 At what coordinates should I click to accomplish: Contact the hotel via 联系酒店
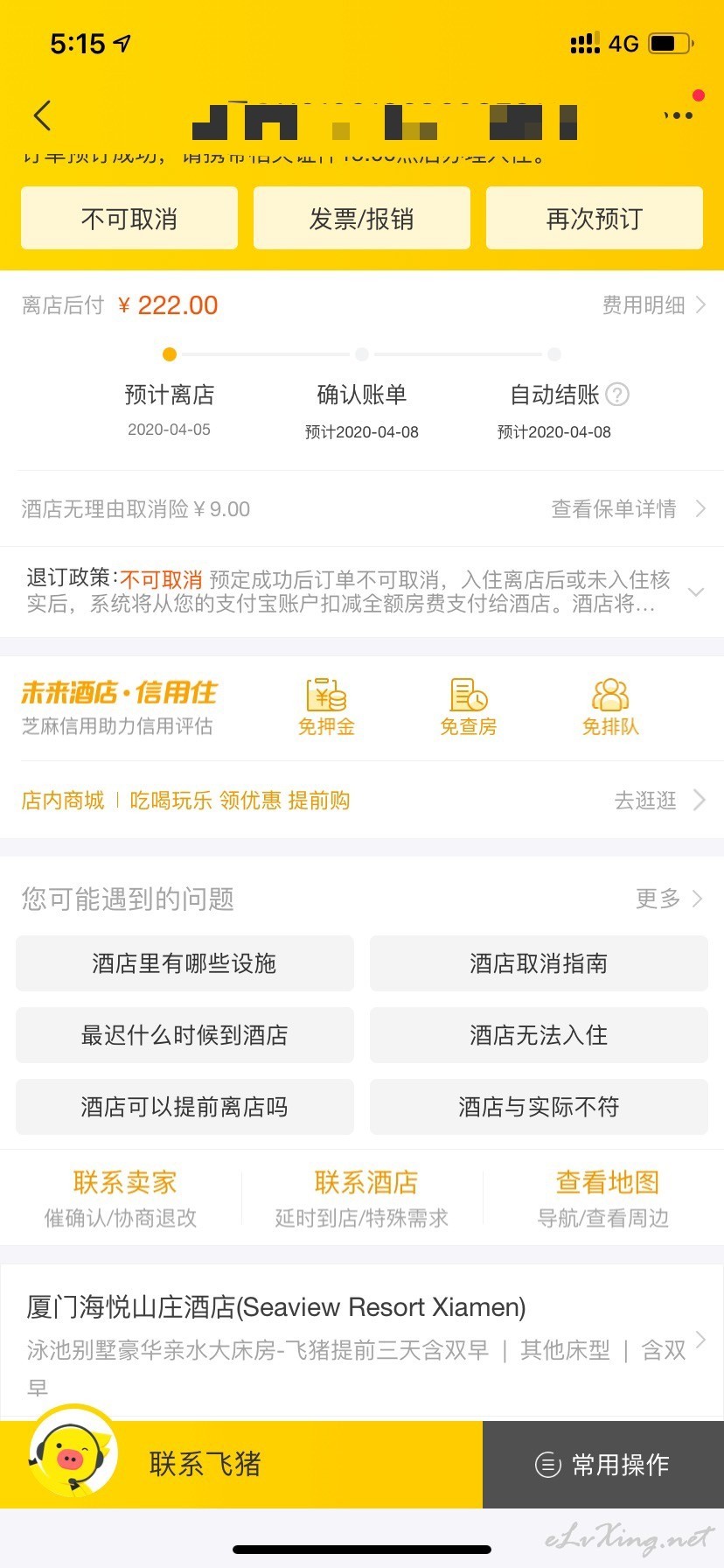click(x=362, y=1198)
